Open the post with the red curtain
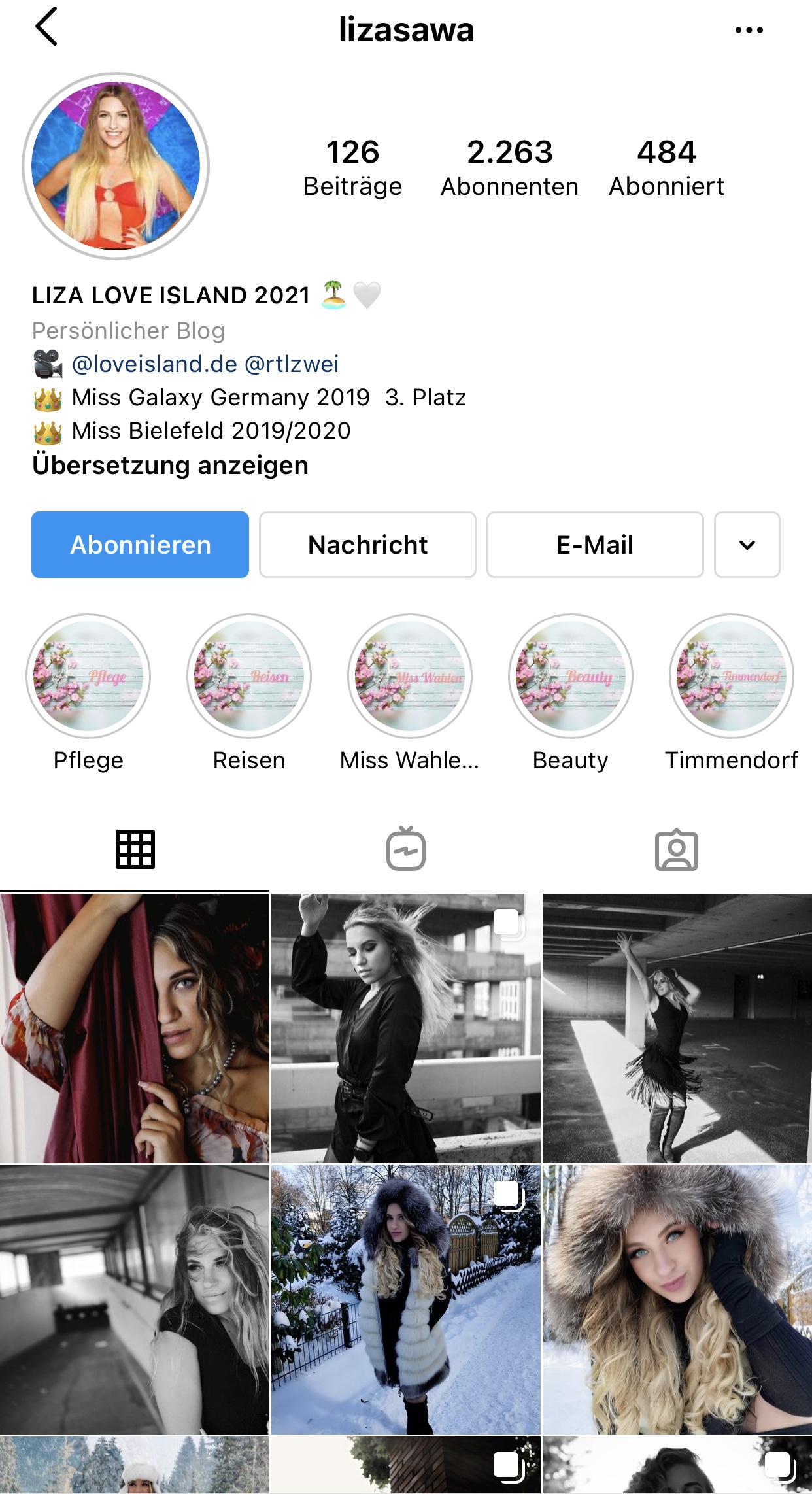 pyautogui.click(x=135, y=1028)
